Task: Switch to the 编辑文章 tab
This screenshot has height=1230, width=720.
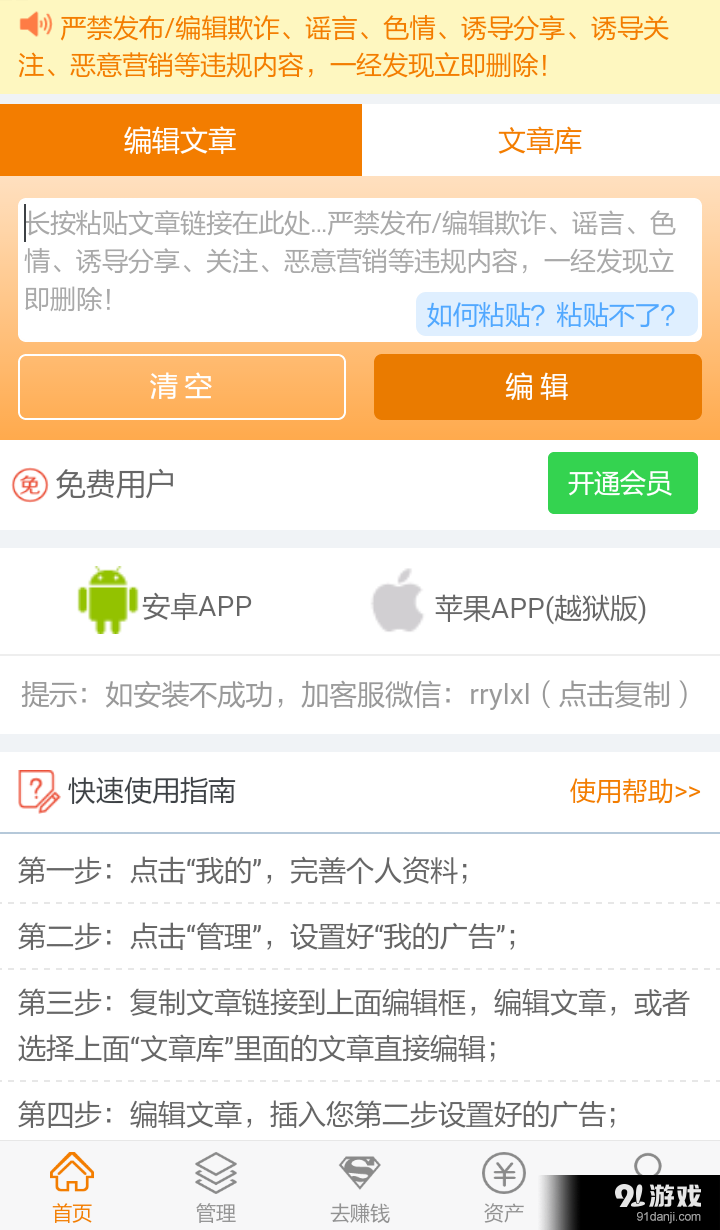Action: (x=180, y=139)
